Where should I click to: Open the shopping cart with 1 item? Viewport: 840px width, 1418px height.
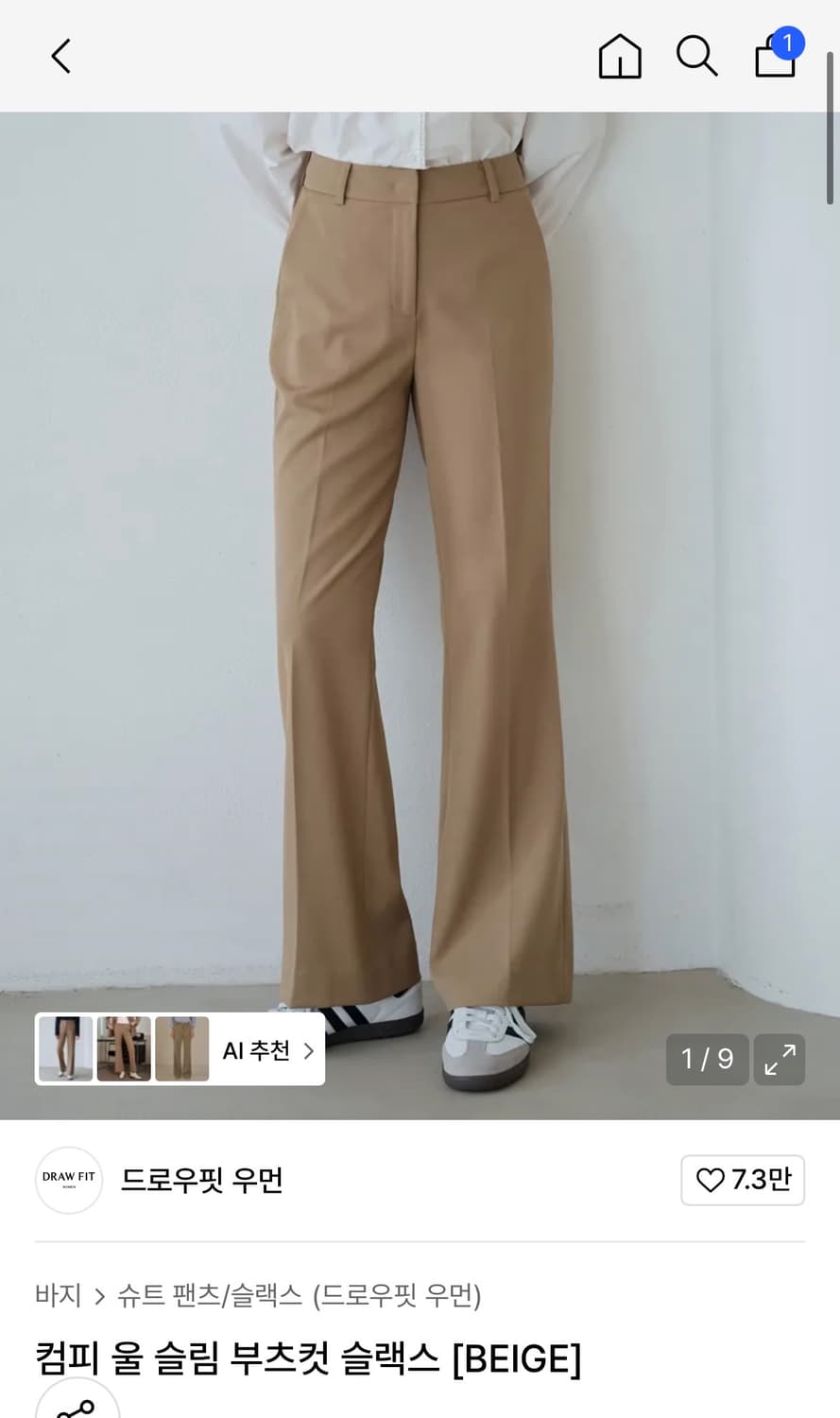[x=773, y=59]
